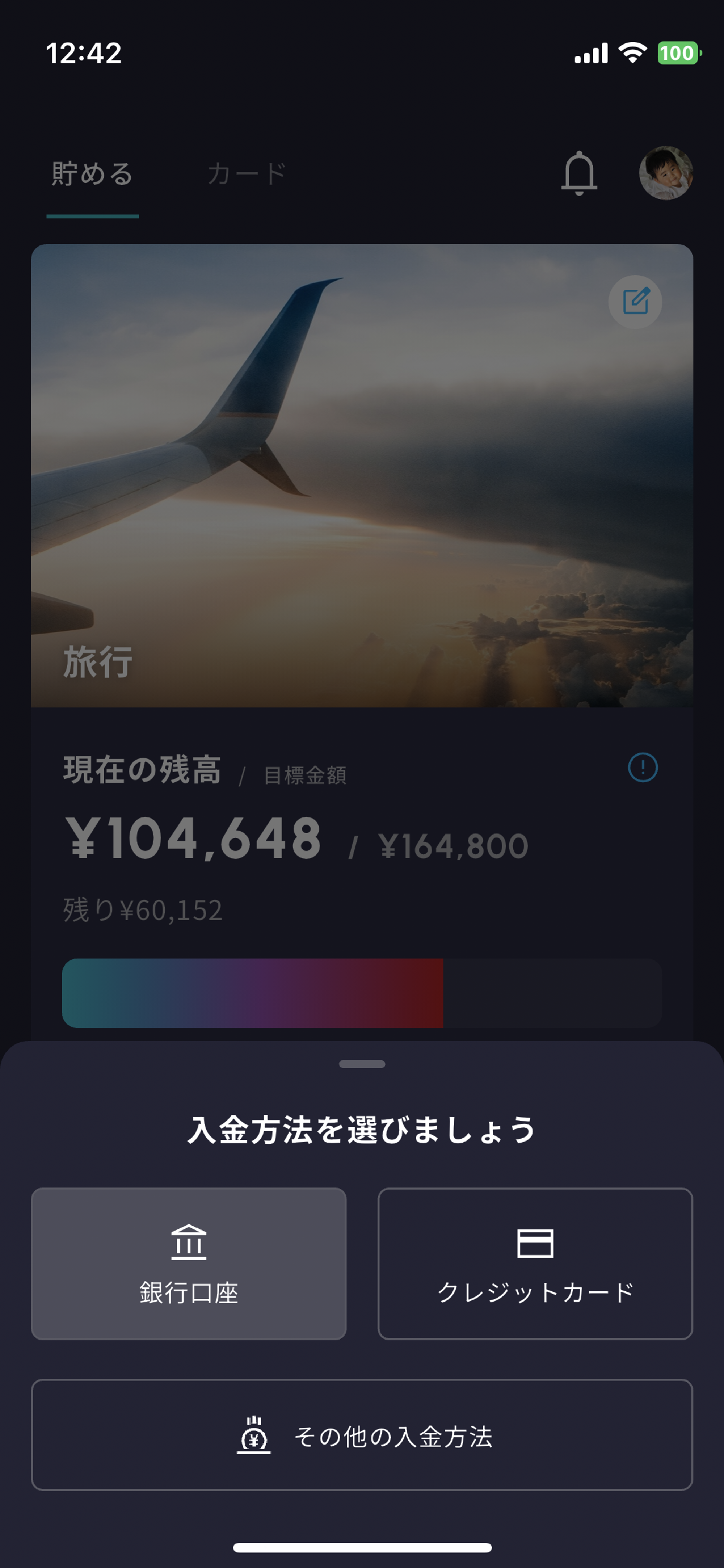The height and width of the screenshot is (1568, 724).
Task: Switch to the カード tab
Action: (247, 174)
